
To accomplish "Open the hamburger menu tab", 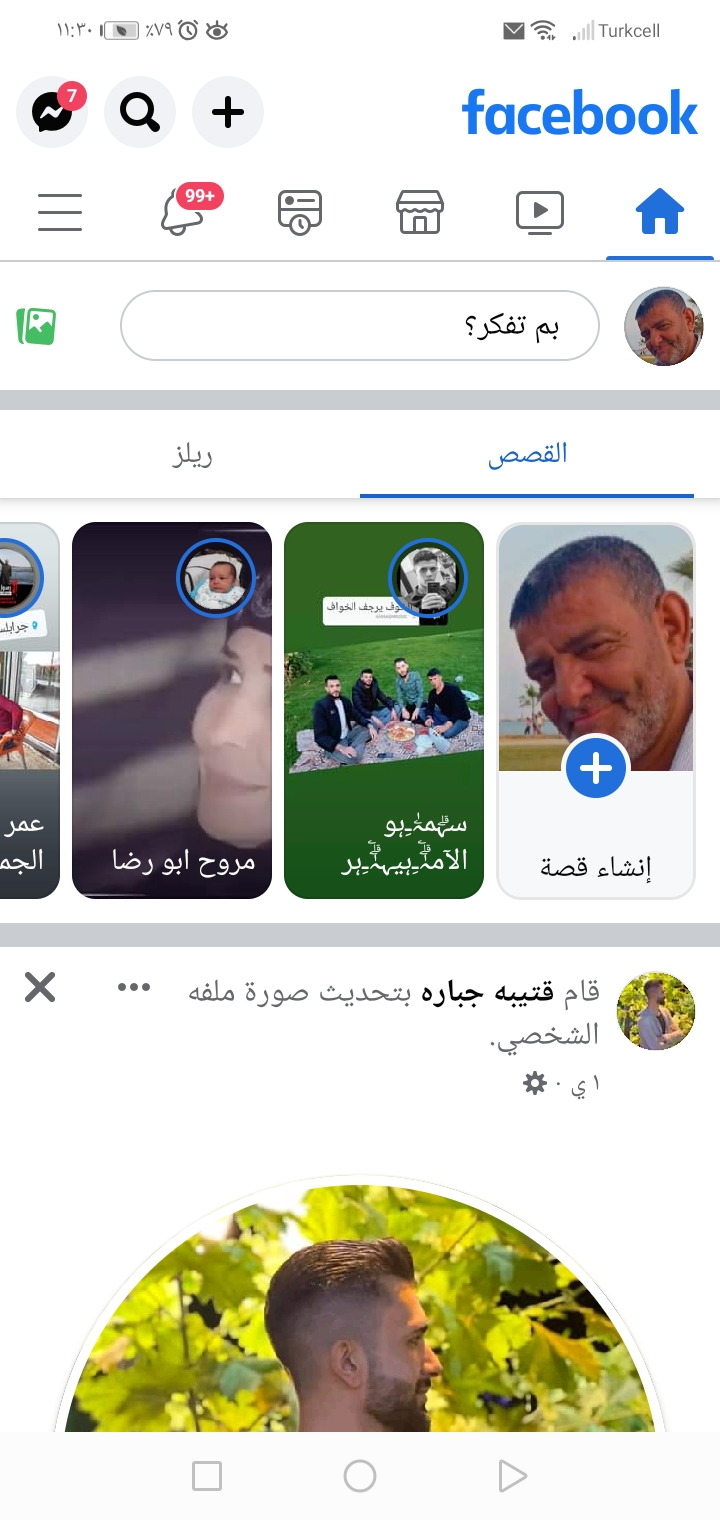I will click(60, 212).
